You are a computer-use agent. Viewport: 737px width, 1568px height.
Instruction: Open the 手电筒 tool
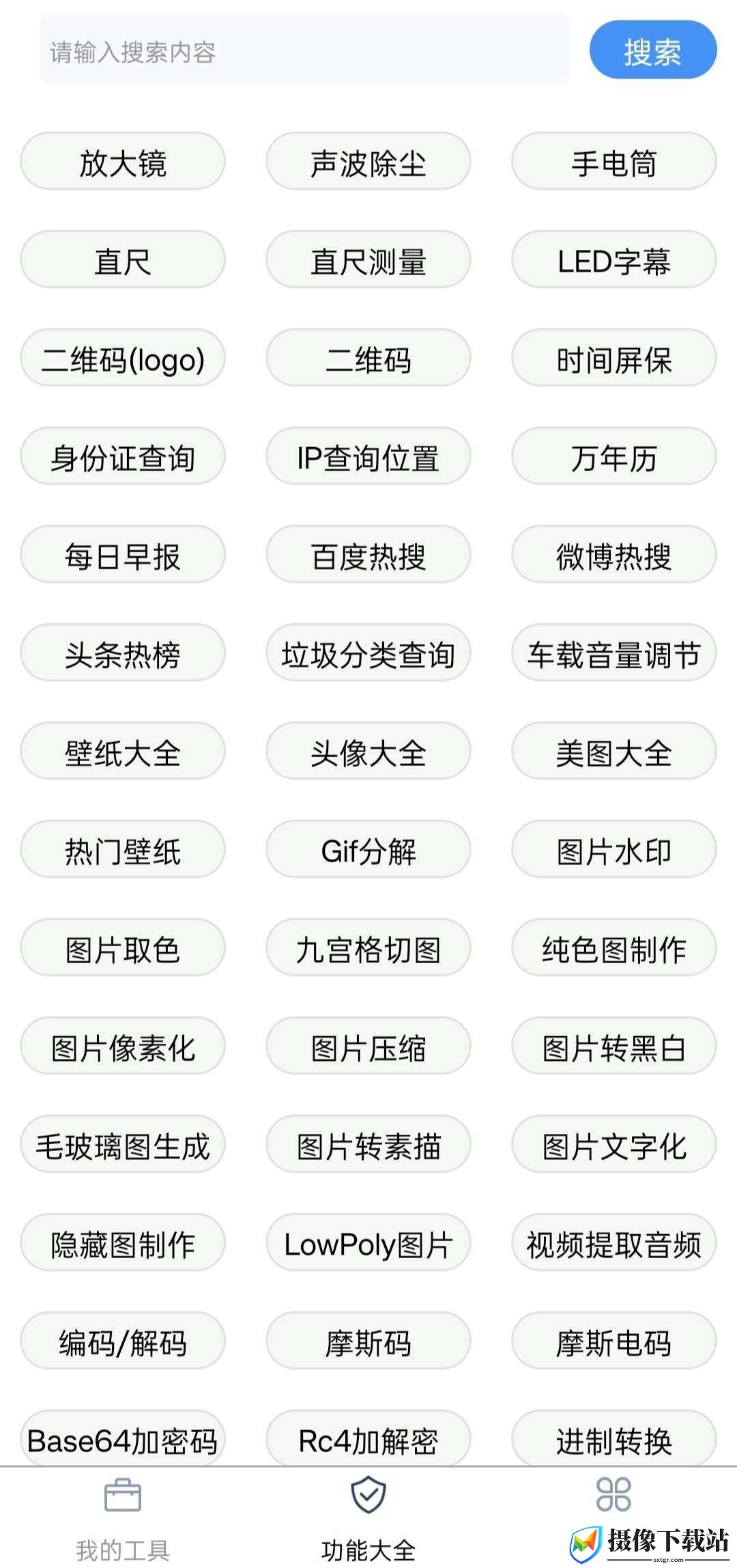coord(614,162)
